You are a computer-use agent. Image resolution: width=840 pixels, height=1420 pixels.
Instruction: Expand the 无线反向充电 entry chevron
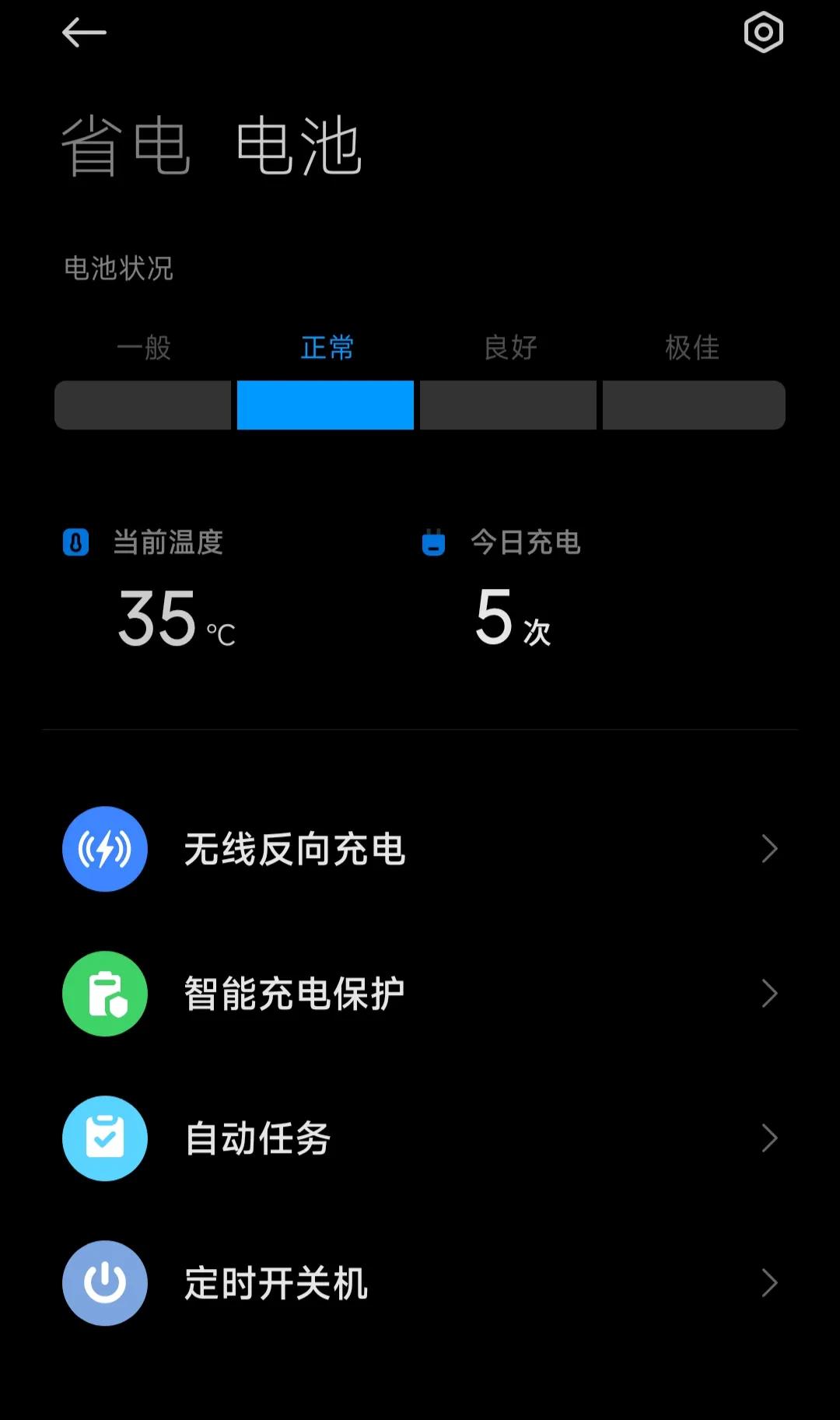point(770,849)
